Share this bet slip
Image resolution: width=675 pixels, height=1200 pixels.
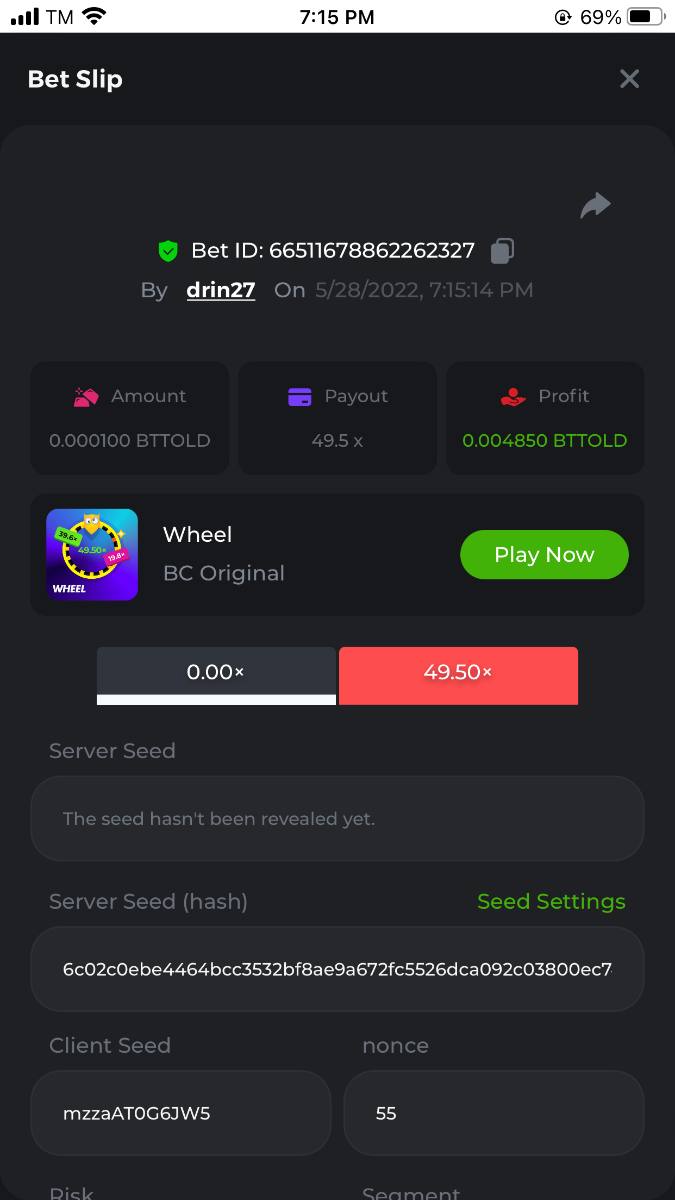click(x=595, y=206)
